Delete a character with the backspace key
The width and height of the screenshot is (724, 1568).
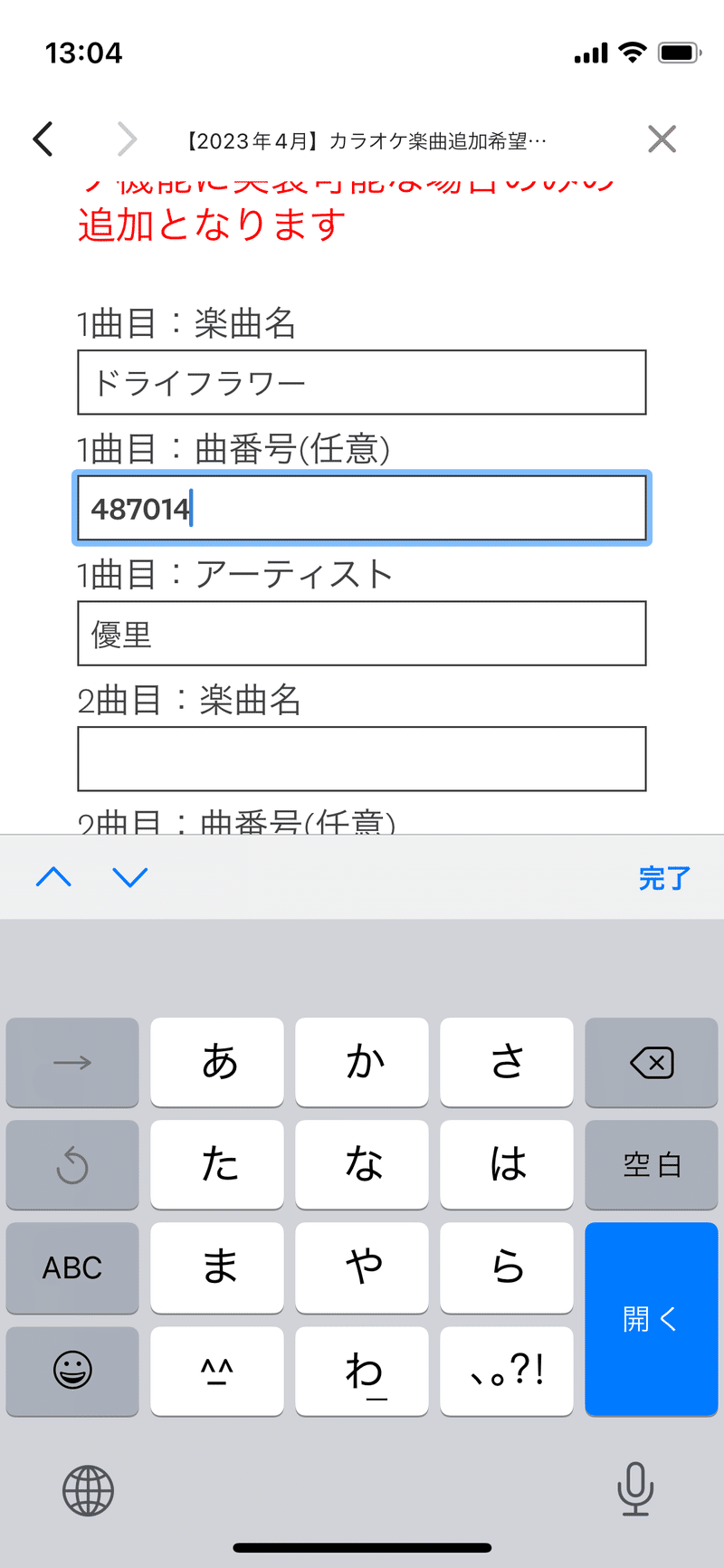click(x=652, y=1062)
